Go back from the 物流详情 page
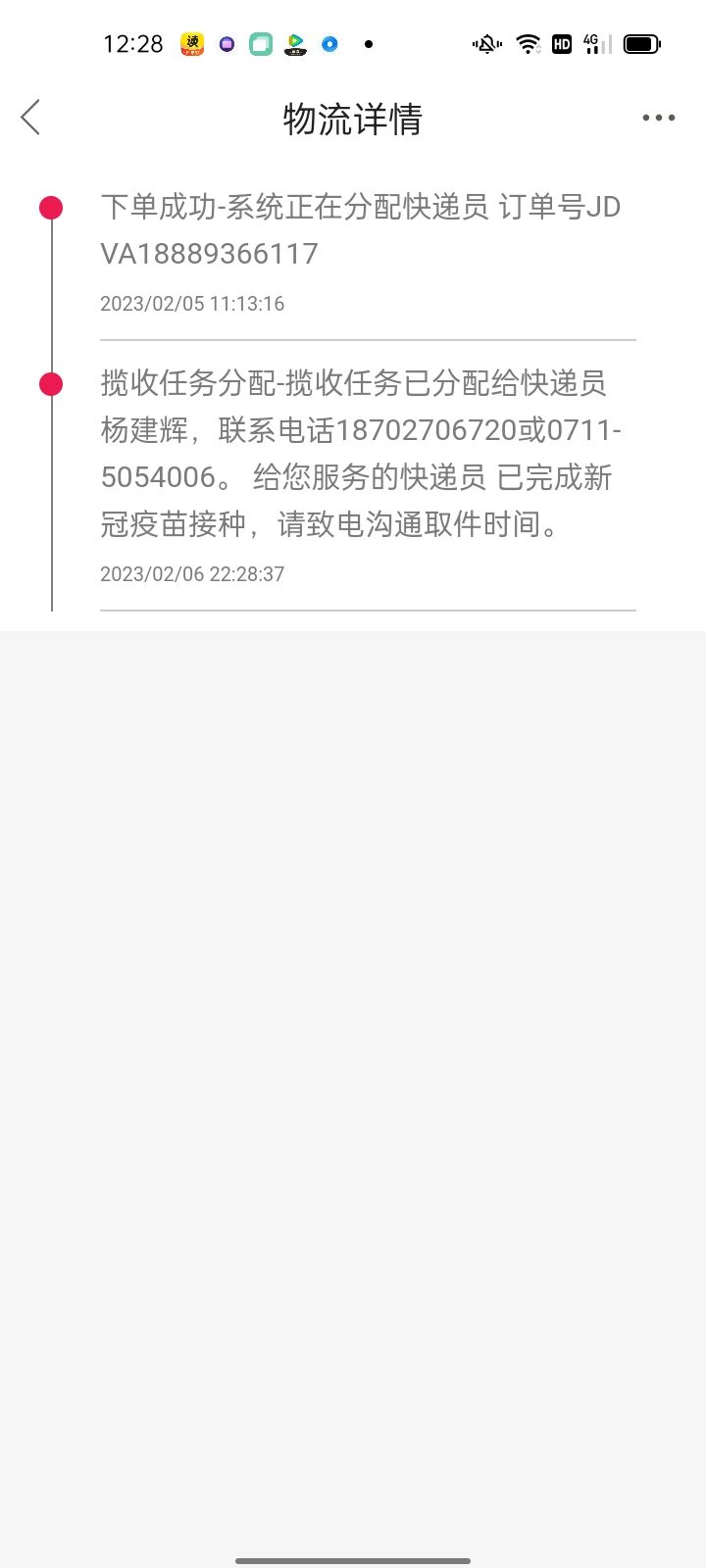This screenshot has width=706, height=1568. (30, 118)
